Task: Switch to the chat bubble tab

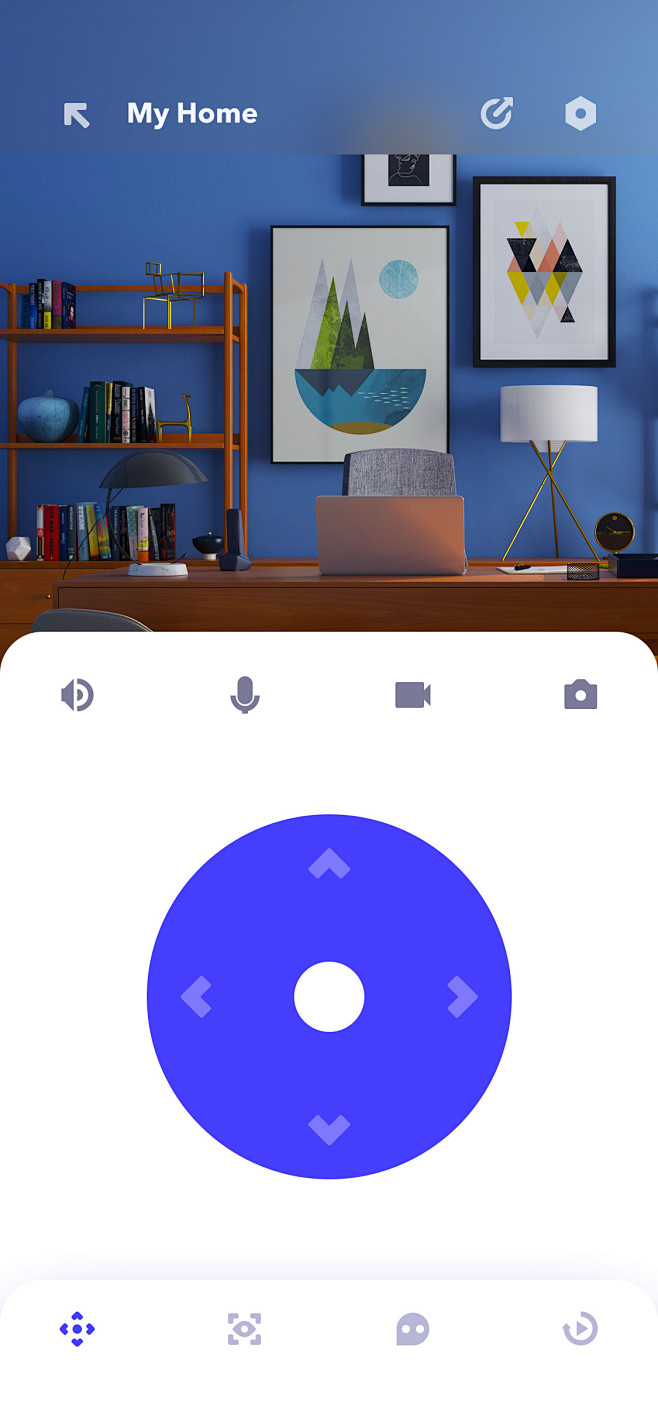Action: click(x=413, y=1329)
